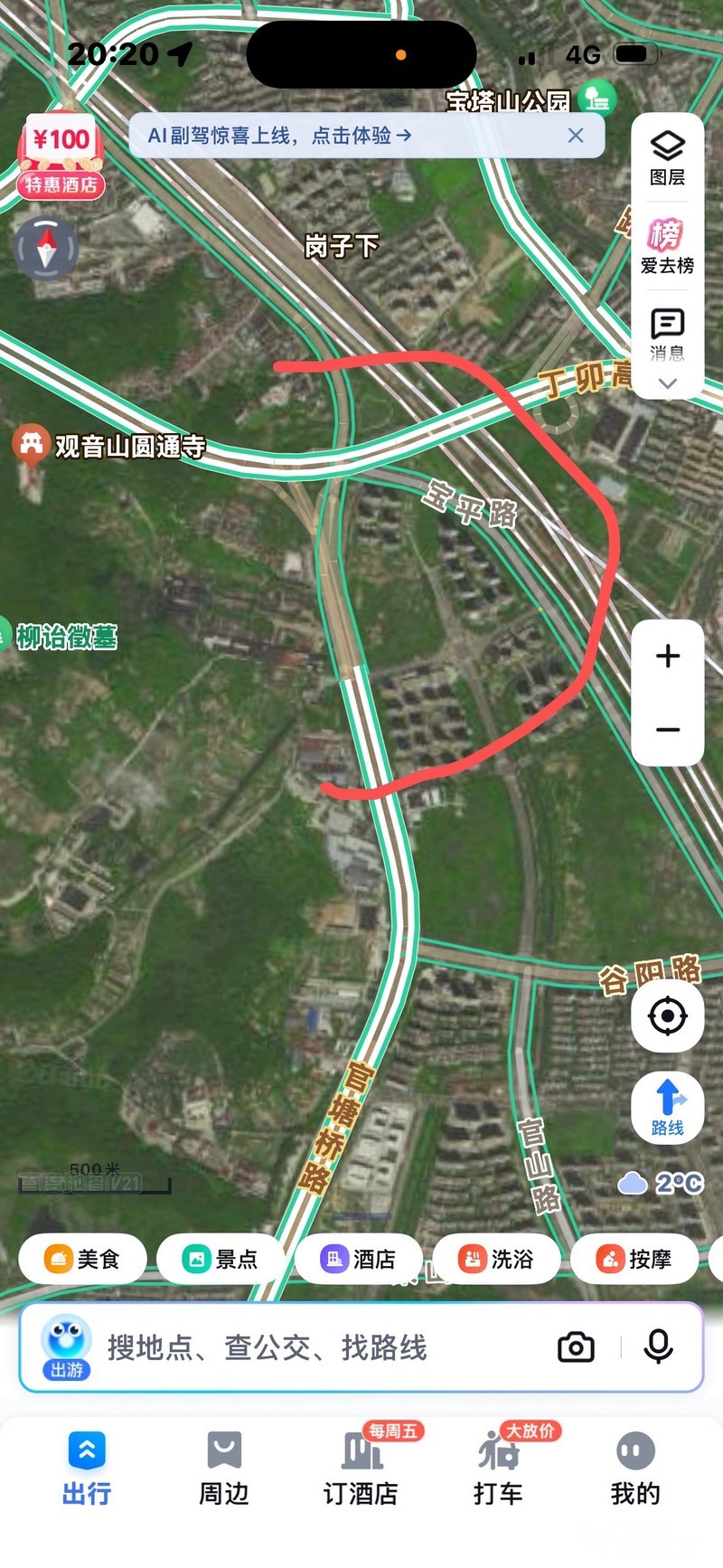Tap the compass to reorient map
The height and width of the screenshot is (1568, 723).
pyautogui.click(x=46, y=247)
